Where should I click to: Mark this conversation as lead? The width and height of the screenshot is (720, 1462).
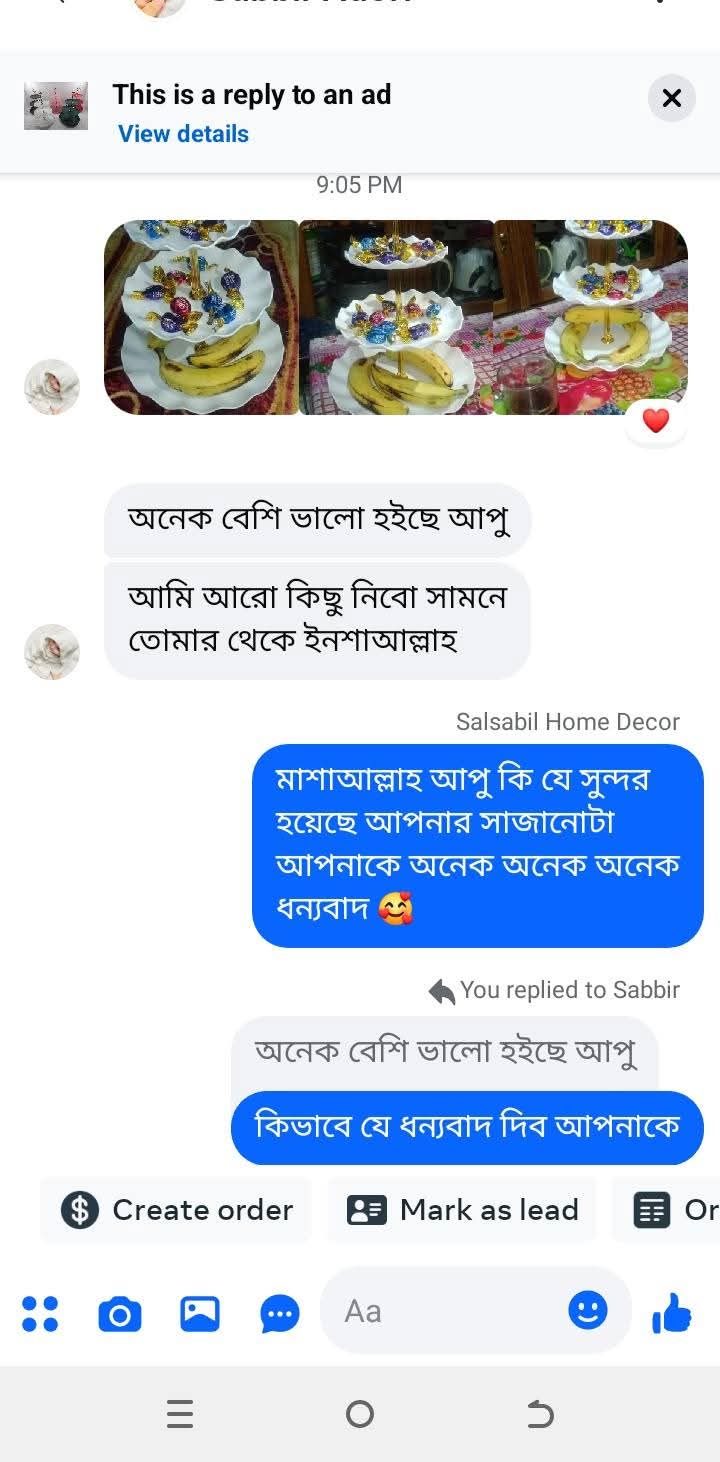pyautogui.click(x=462, y=1210)
